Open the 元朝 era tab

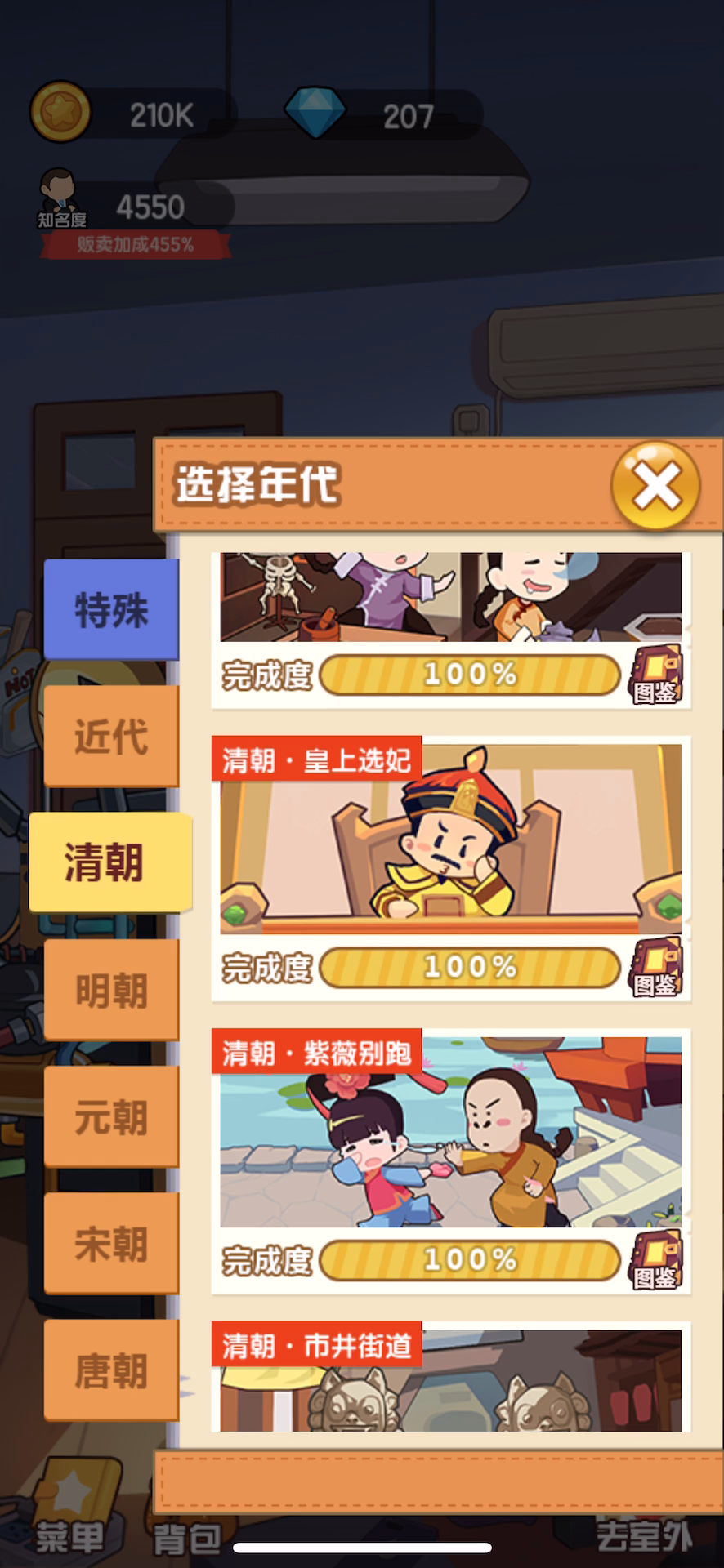pyautogui.click(x=111, y=1116)
